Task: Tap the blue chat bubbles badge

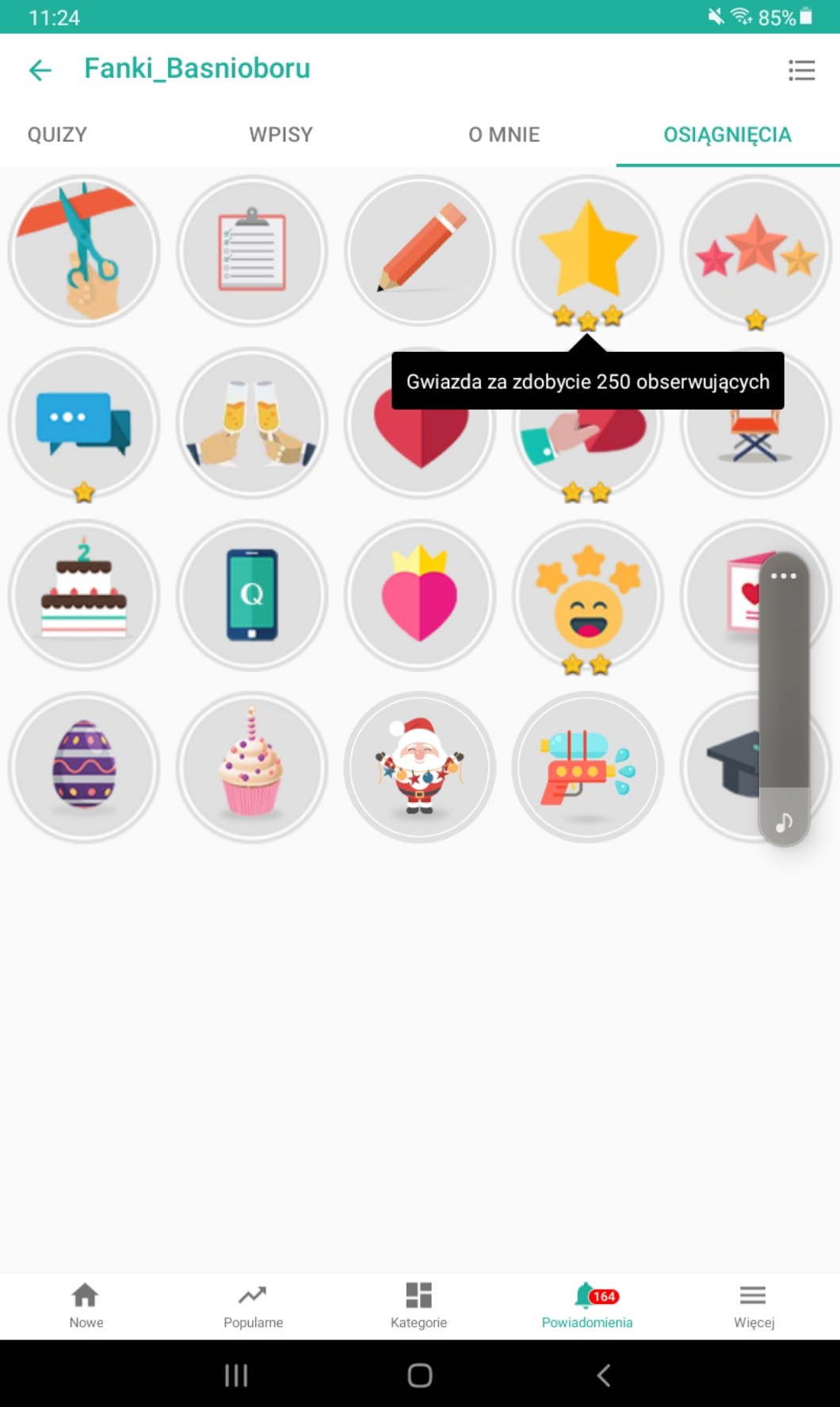Action: coord(84,422)
